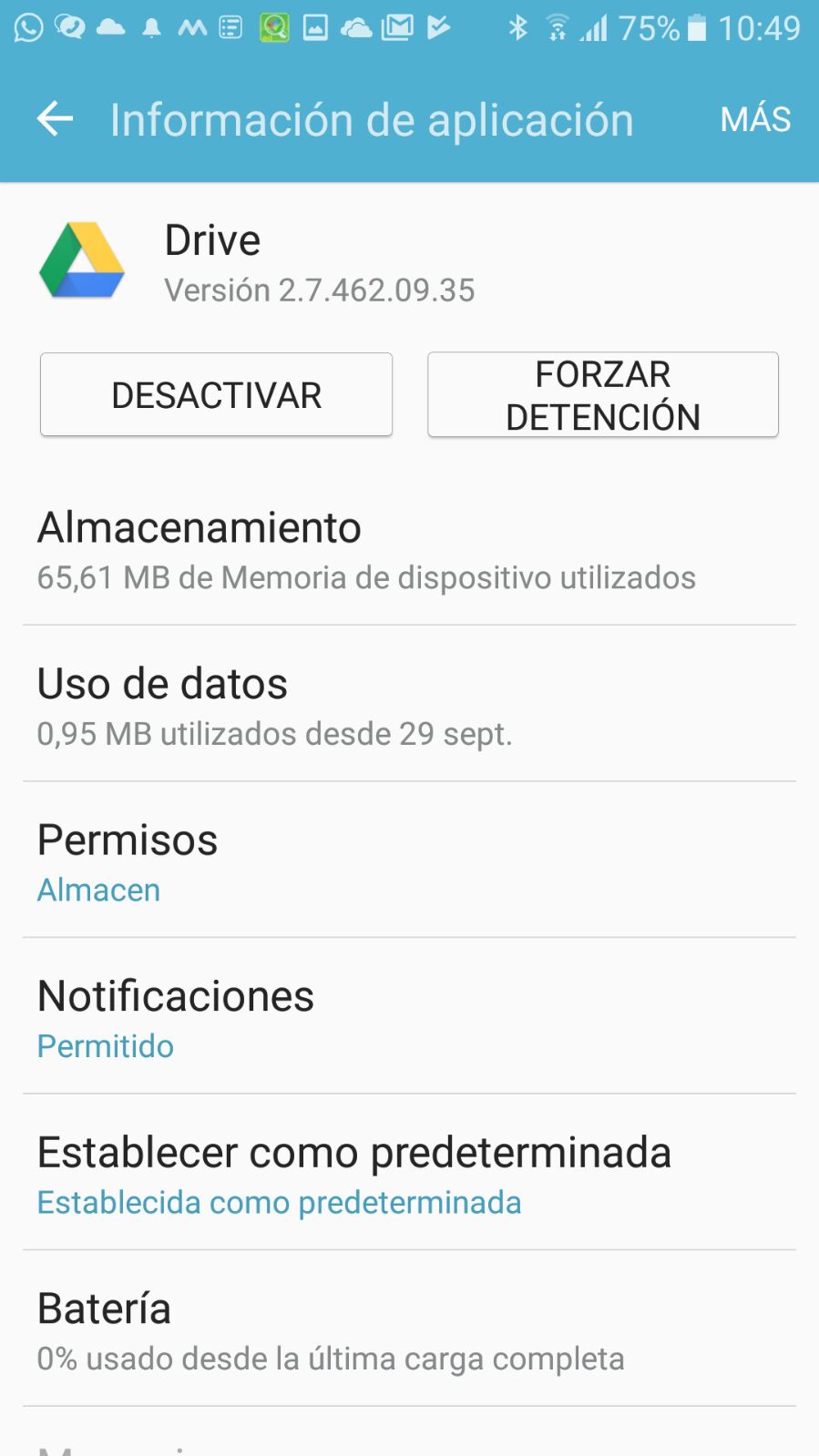Tap the DESACTIVAR button
Viewport: 819px width, 1456px height.
click(x=216, y=395)
